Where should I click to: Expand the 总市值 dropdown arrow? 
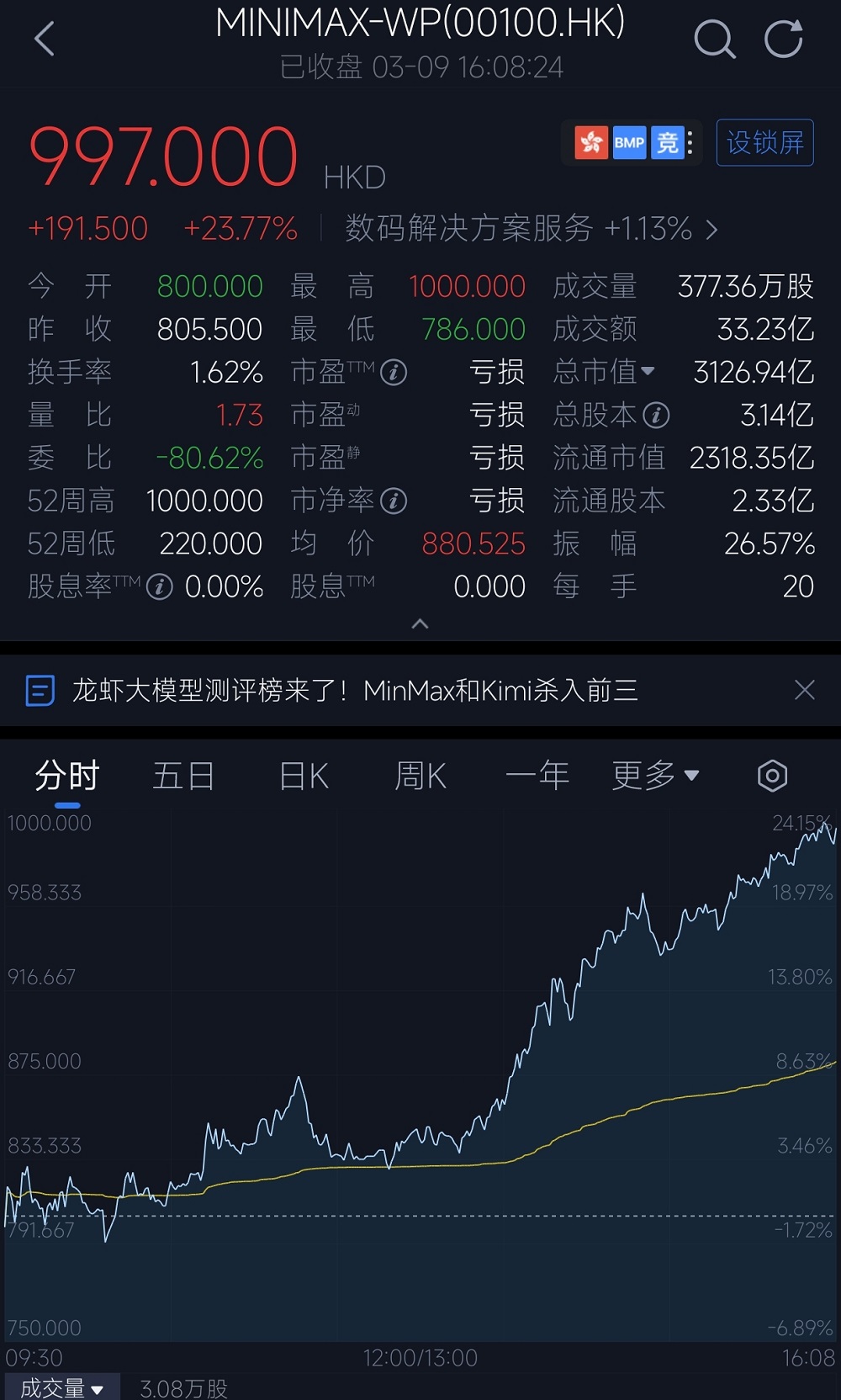(647, 371)
